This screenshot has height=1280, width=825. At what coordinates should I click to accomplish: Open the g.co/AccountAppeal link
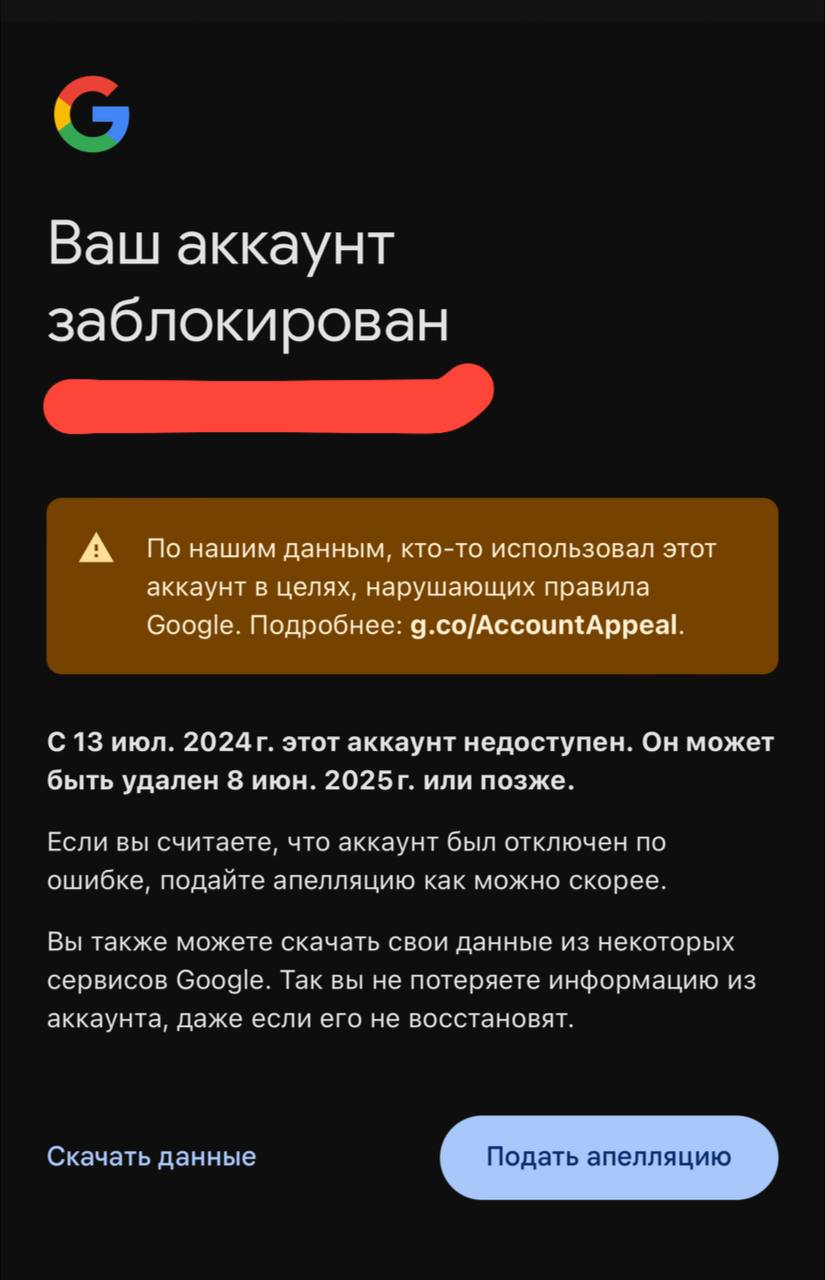coord(545,626)
